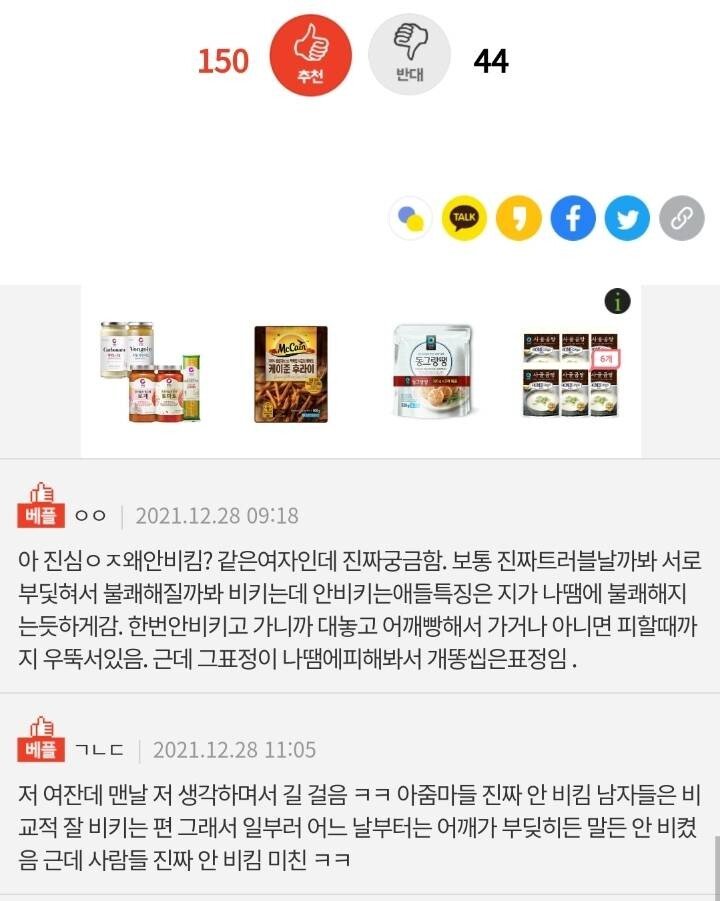This screenshot has height=901, width=720.
Task: Downvote with the gray 반대 button
Action: pos(409,55)
